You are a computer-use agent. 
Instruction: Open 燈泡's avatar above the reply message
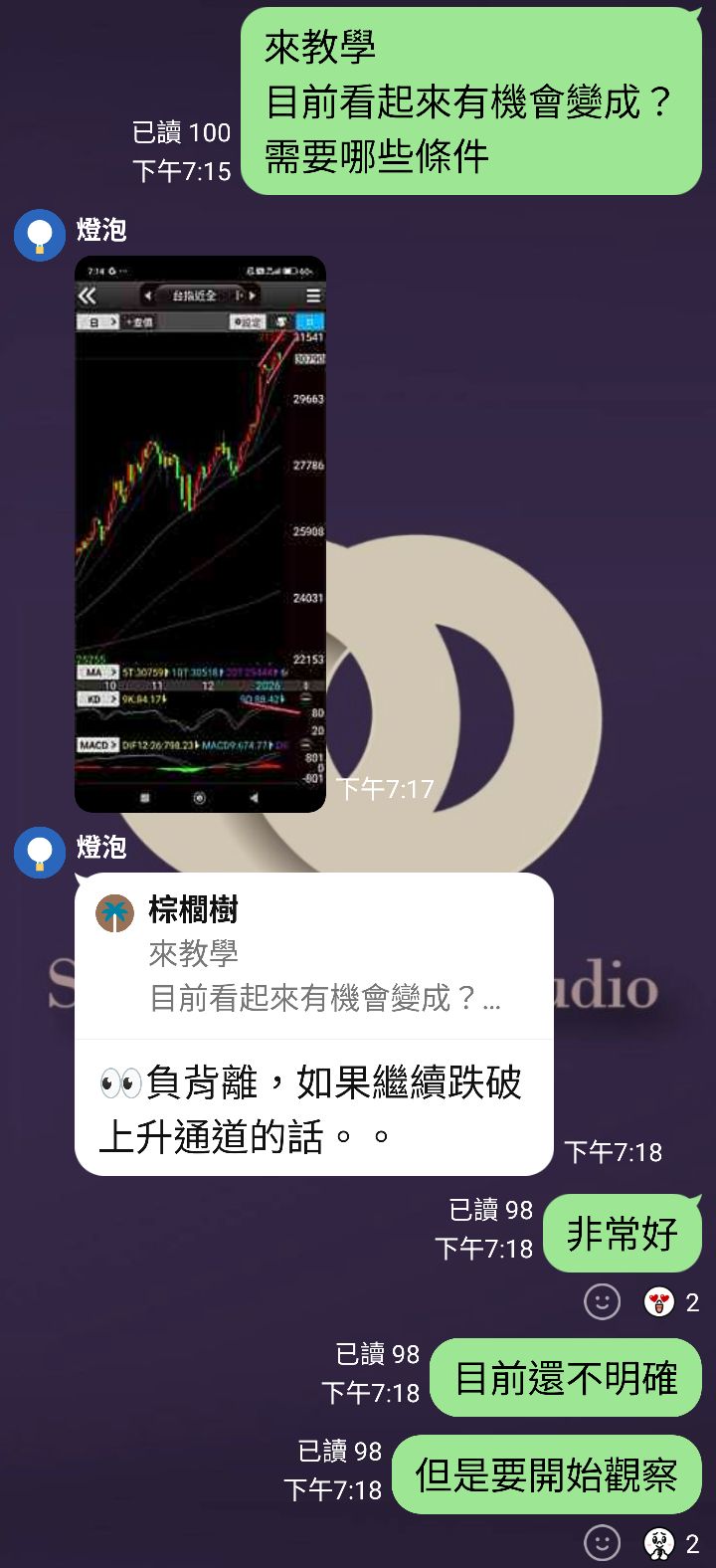point(39,853)
